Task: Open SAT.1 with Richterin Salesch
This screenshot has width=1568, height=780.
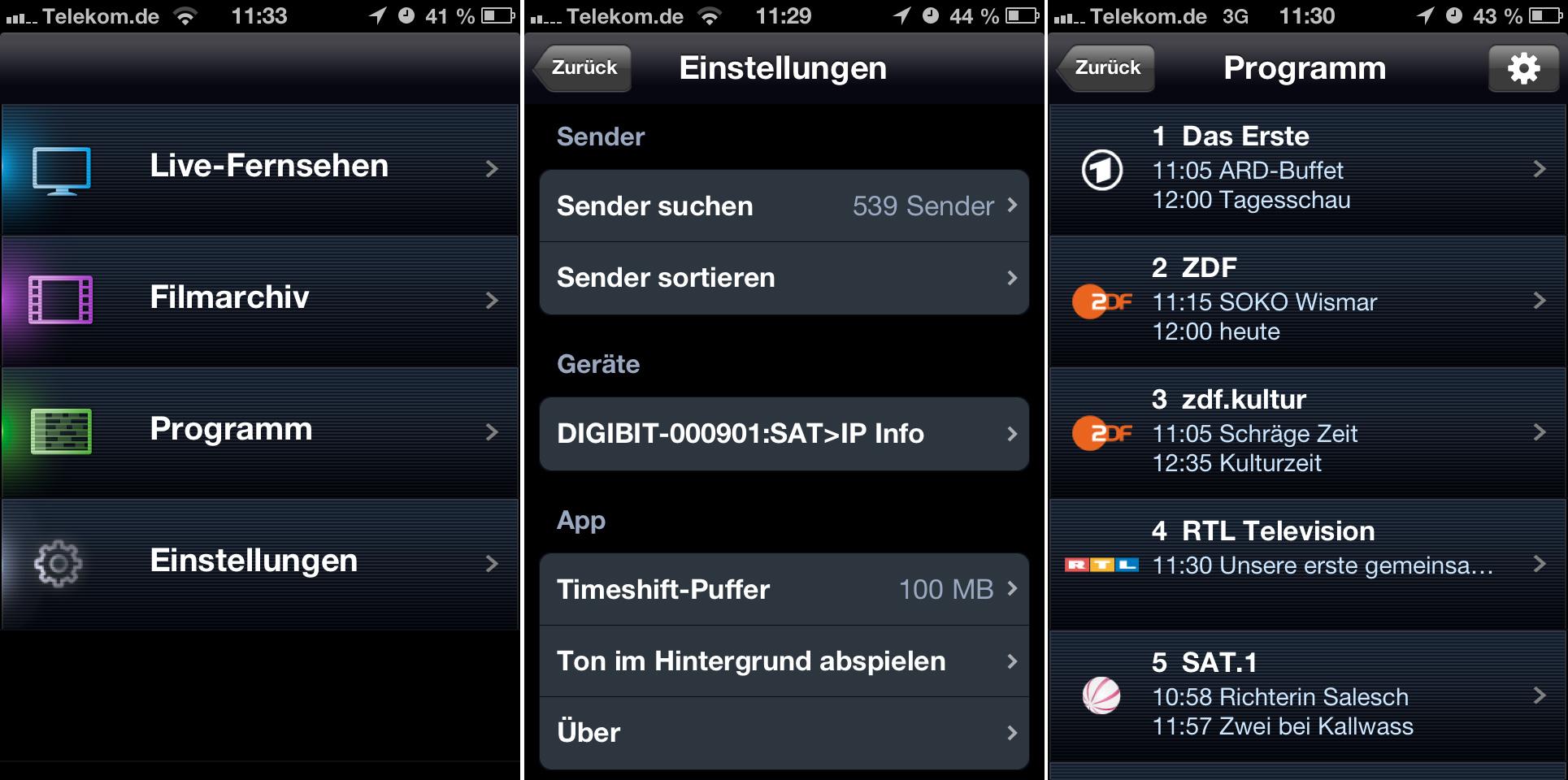Action: [x=1307, y=695]
